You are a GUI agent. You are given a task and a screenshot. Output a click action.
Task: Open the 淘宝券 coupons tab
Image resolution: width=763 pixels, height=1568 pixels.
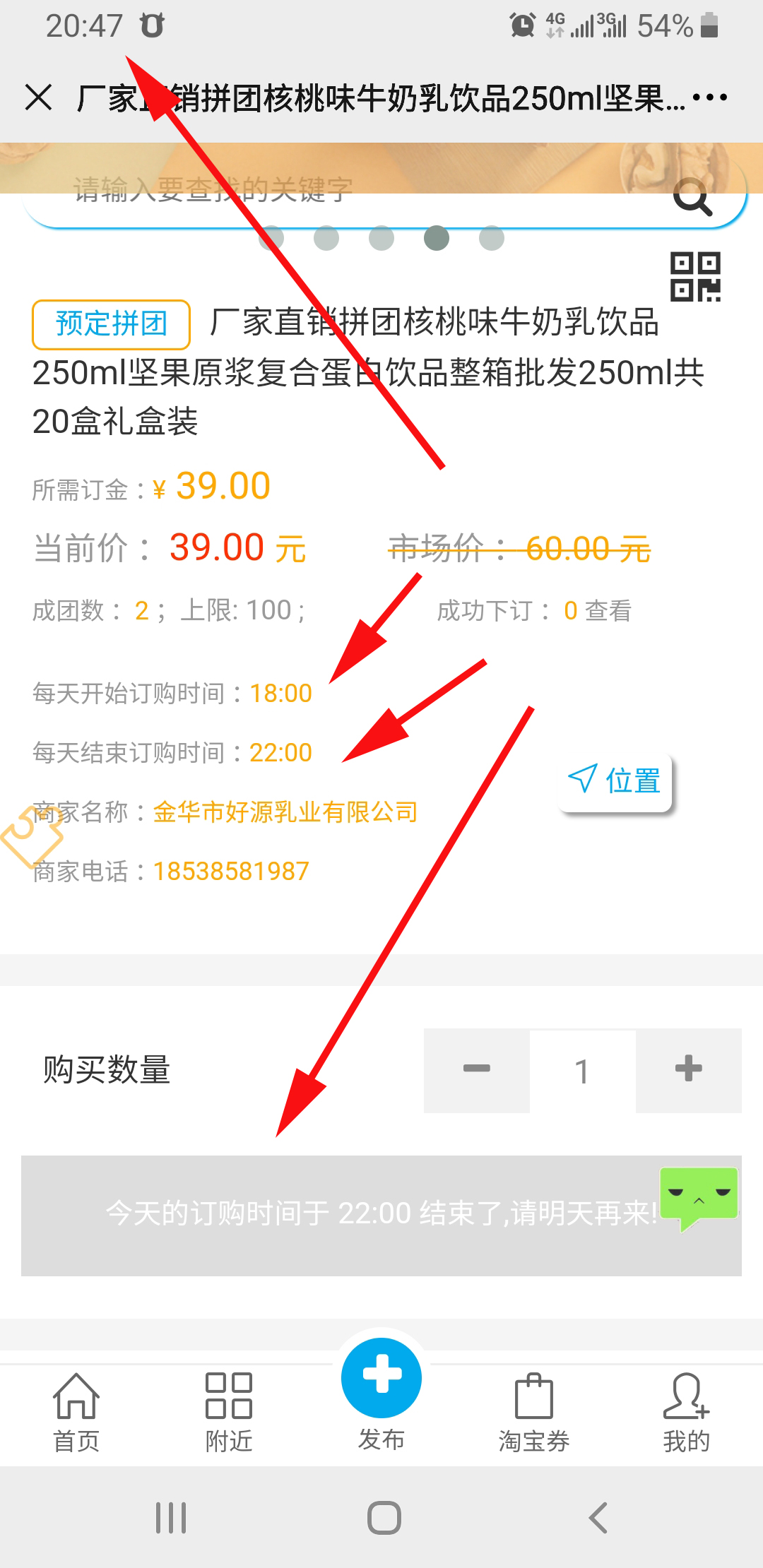[x=534, y=1413]
